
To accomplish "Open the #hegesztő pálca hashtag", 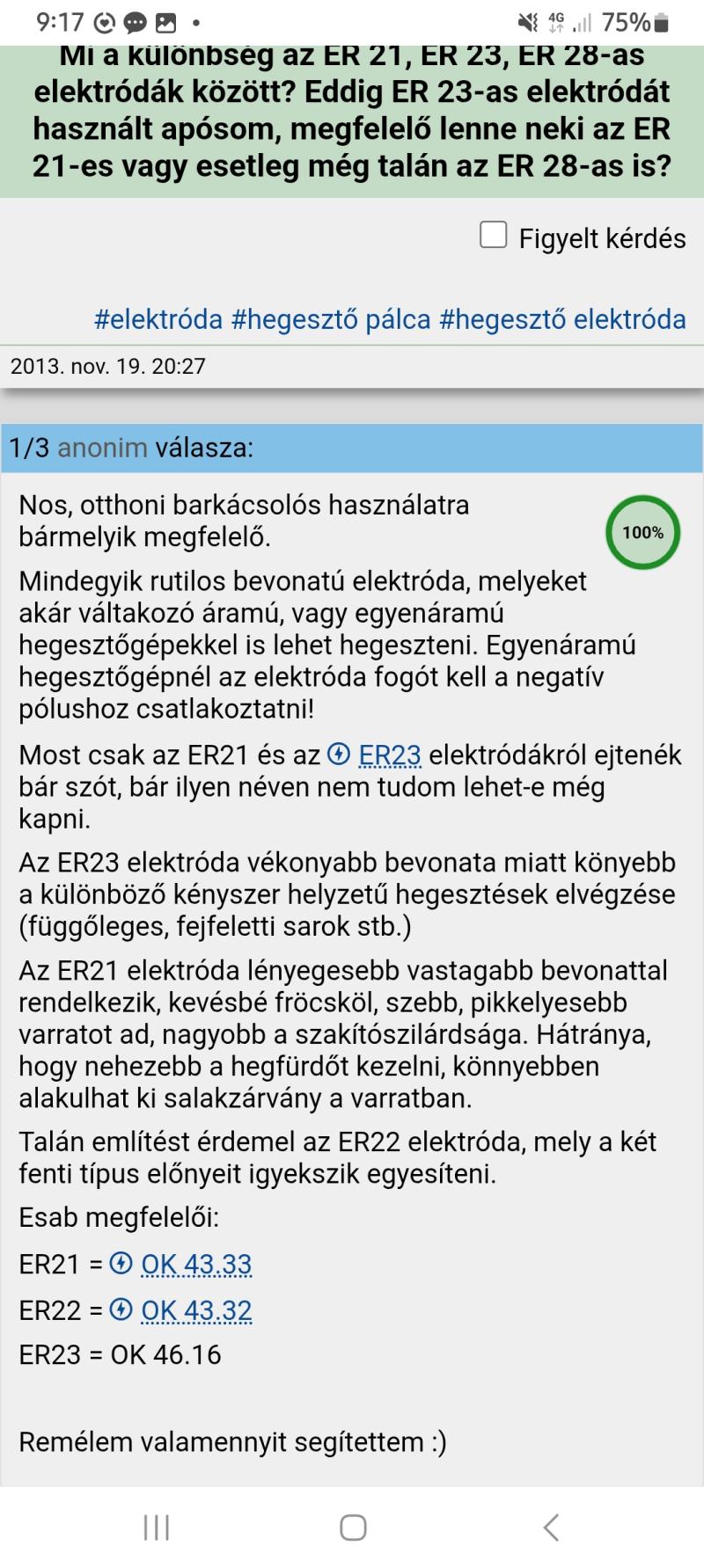I will (331, 319).
